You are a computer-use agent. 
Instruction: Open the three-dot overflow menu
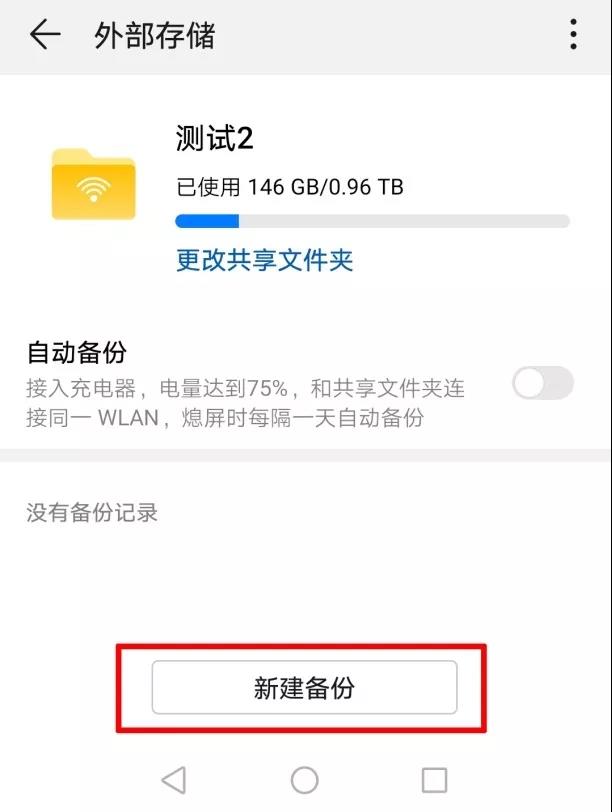coord(573,35)
